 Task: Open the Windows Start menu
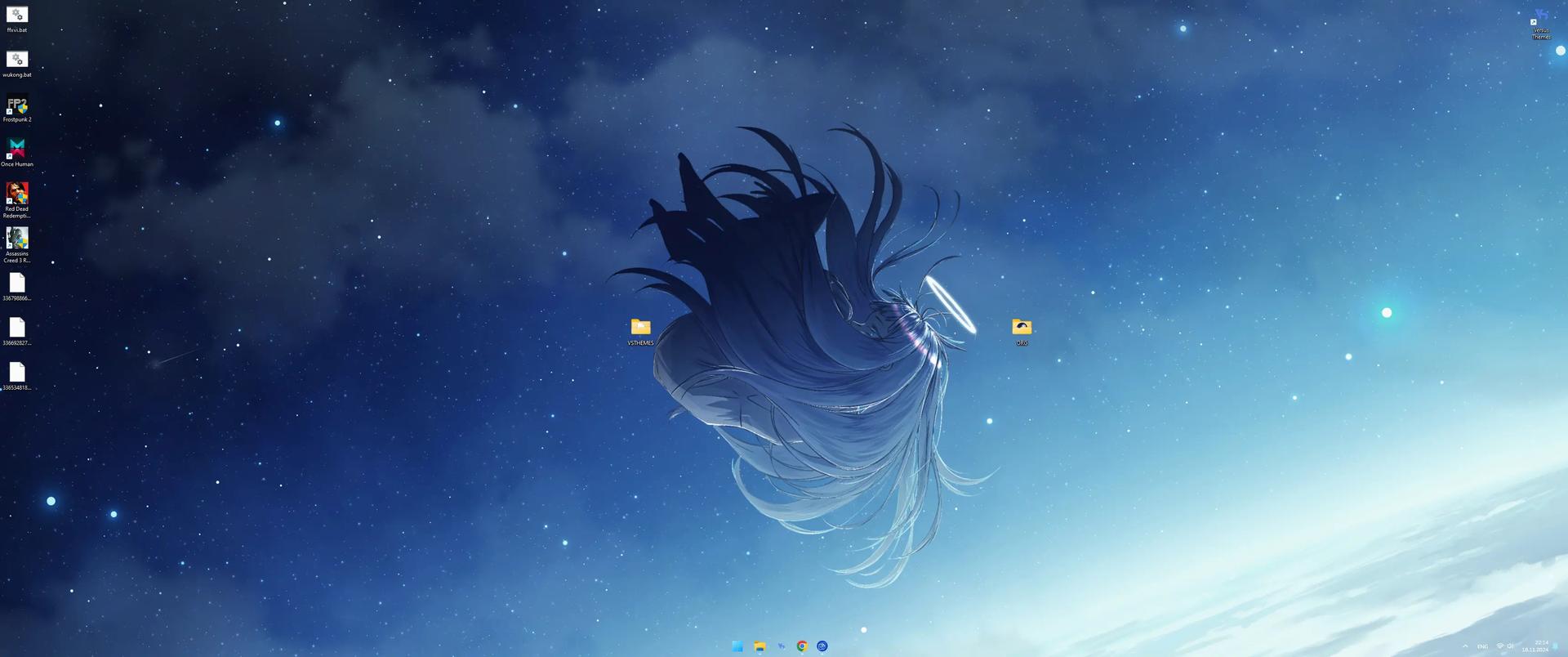click(737, 646)
